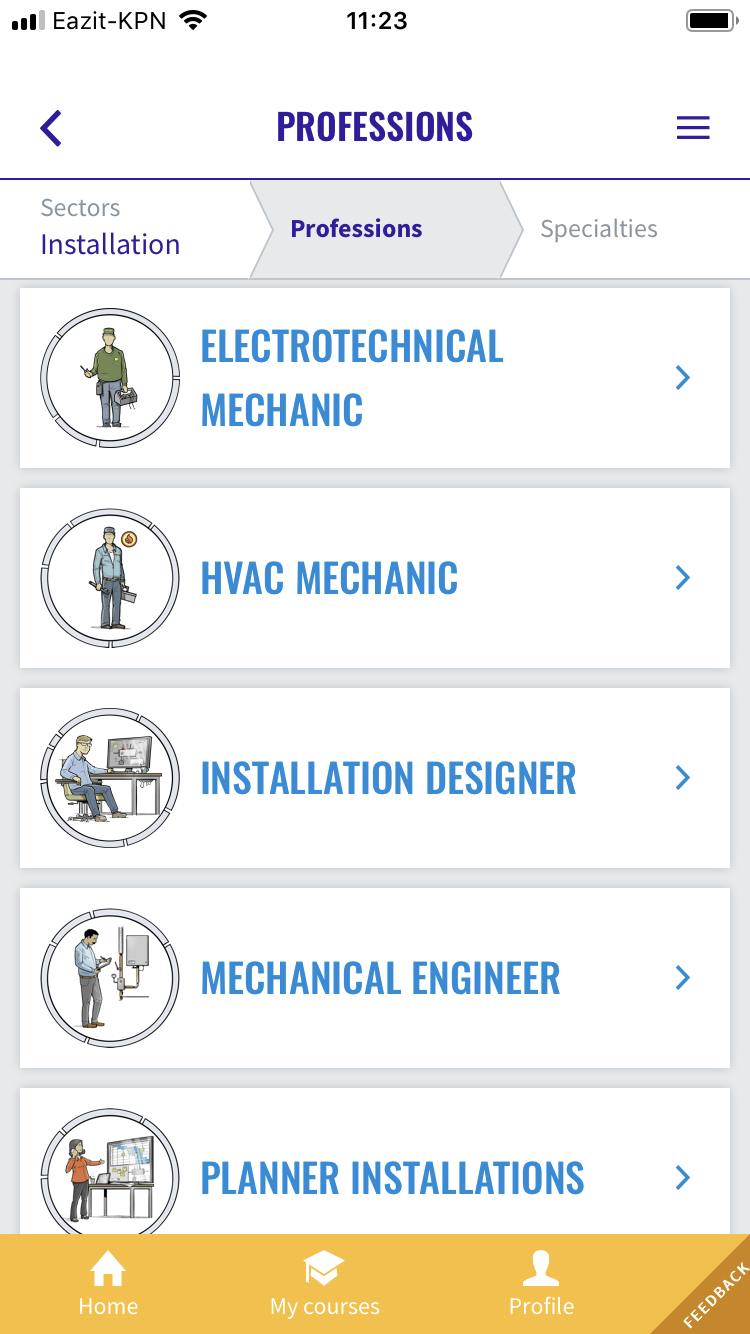Image resolution: width=750 pixels, height=1334 pixels.
Task: Select Mechanical Engineer profession
Action: click(375, 978)
